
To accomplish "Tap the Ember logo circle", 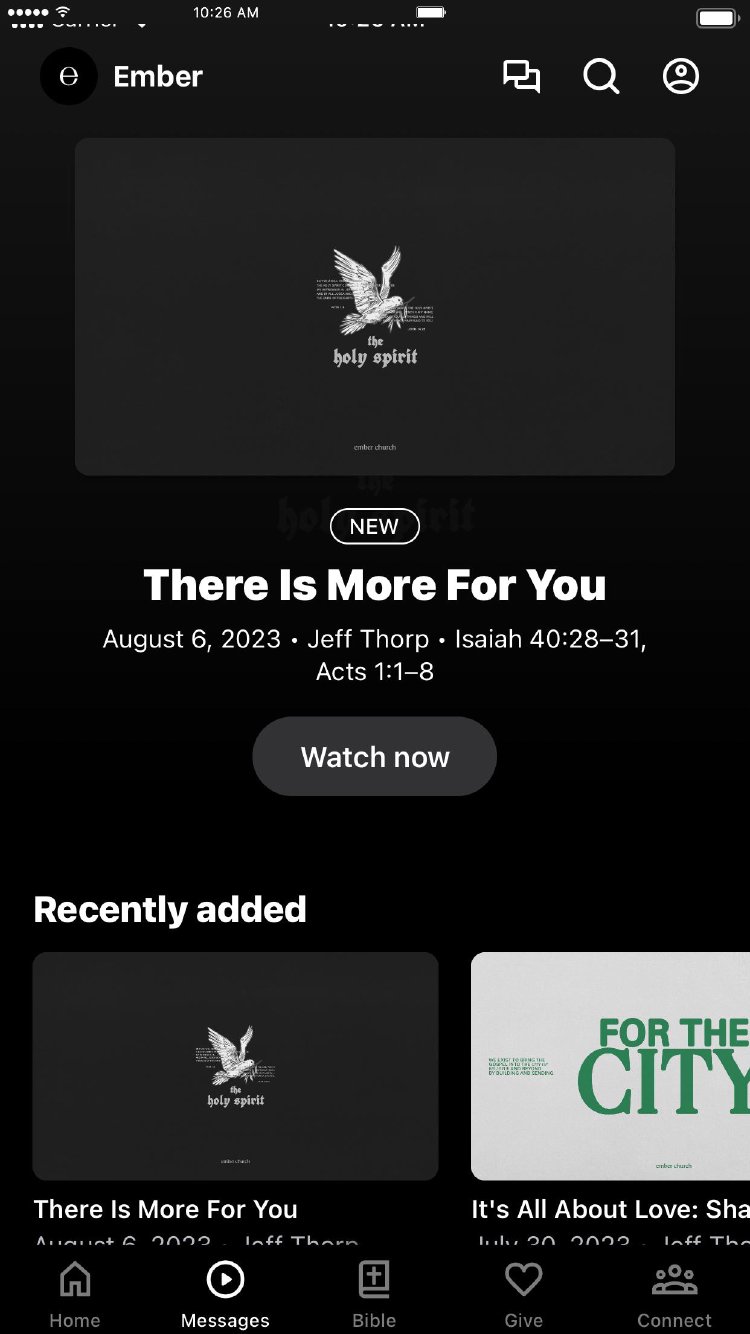I will click(69, 76).
